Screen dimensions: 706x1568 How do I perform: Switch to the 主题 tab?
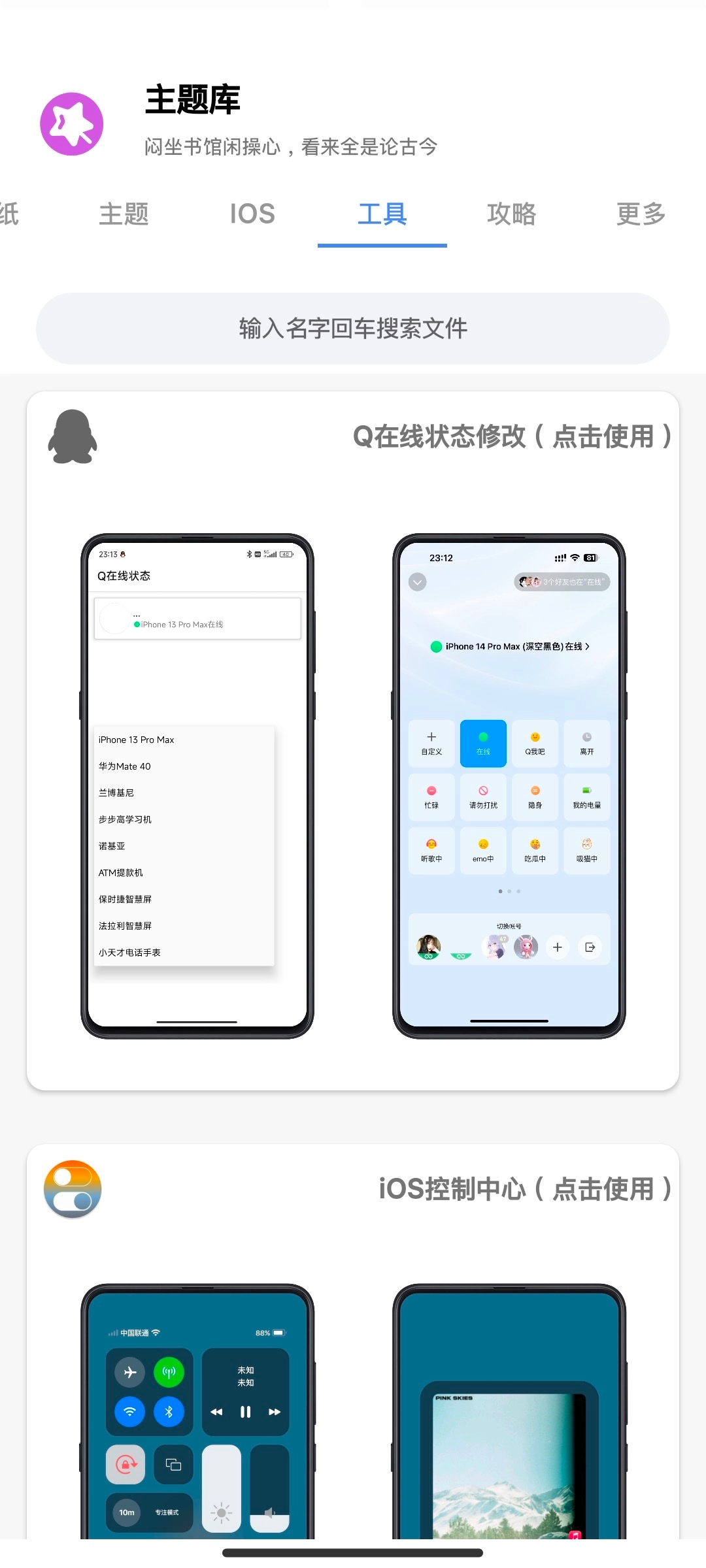click(124, 214)
